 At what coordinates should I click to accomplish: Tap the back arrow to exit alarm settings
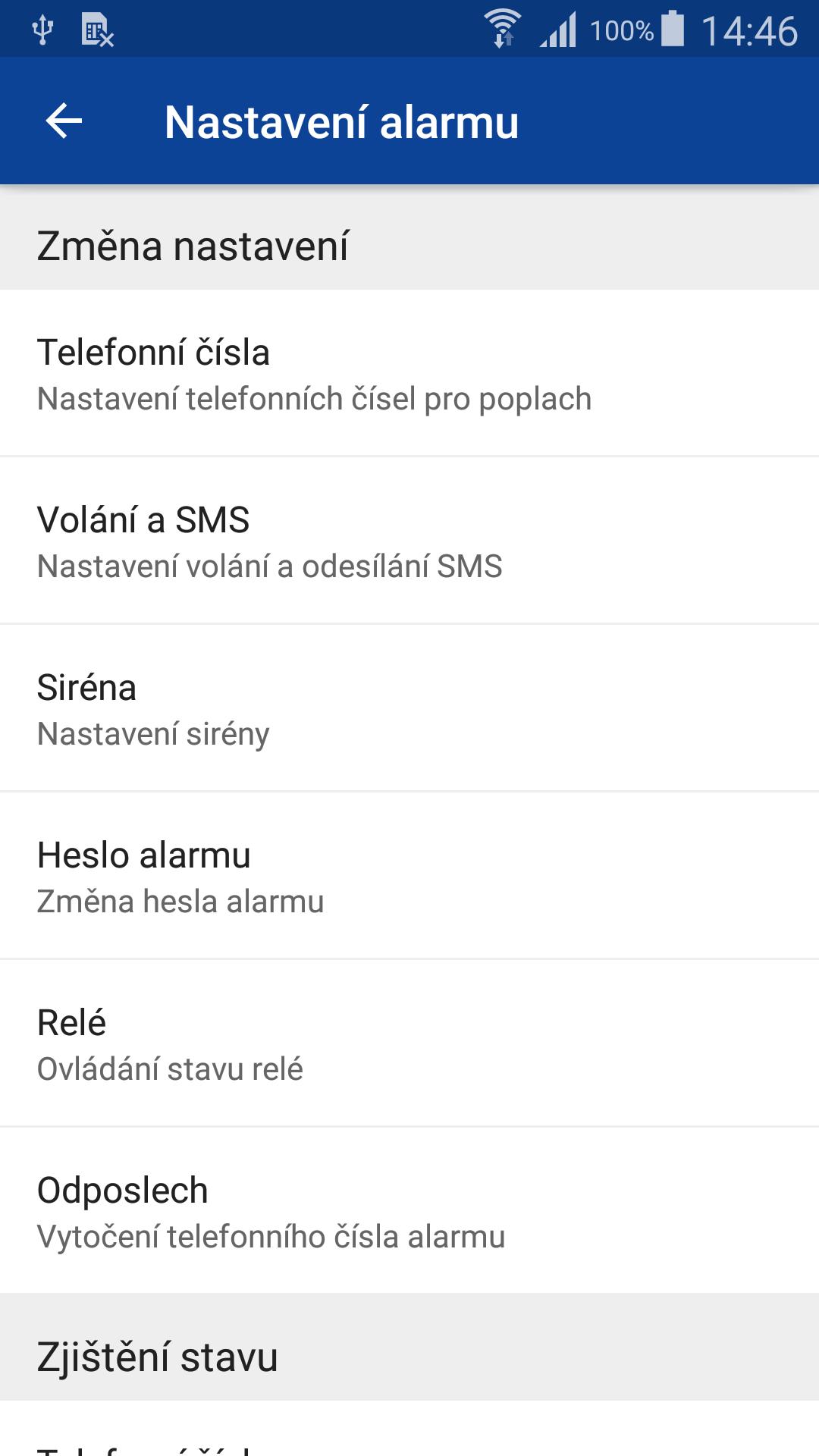point(63,120)
